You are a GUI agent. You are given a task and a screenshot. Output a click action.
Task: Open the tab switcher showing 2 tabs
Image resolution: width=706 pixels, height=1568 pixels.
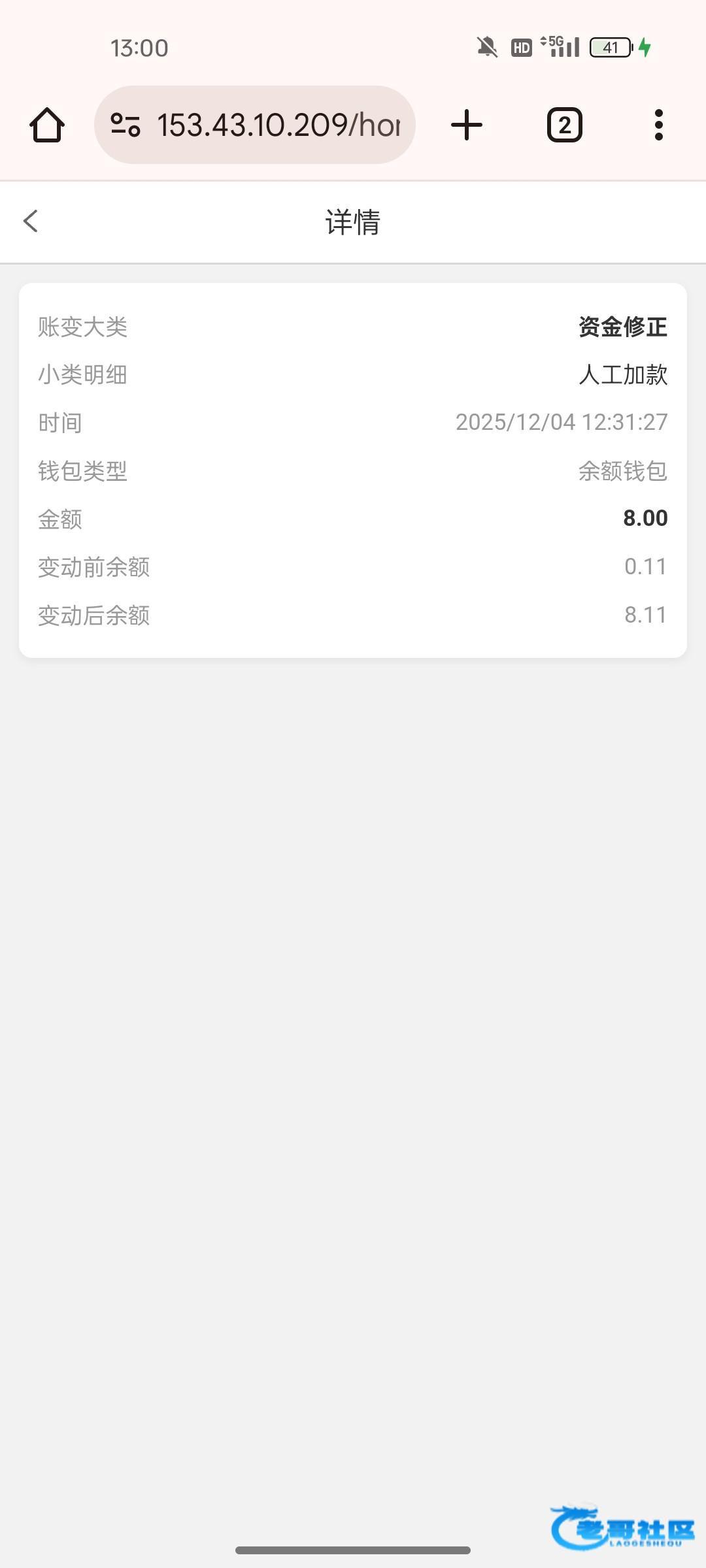[x=564, y=125]
